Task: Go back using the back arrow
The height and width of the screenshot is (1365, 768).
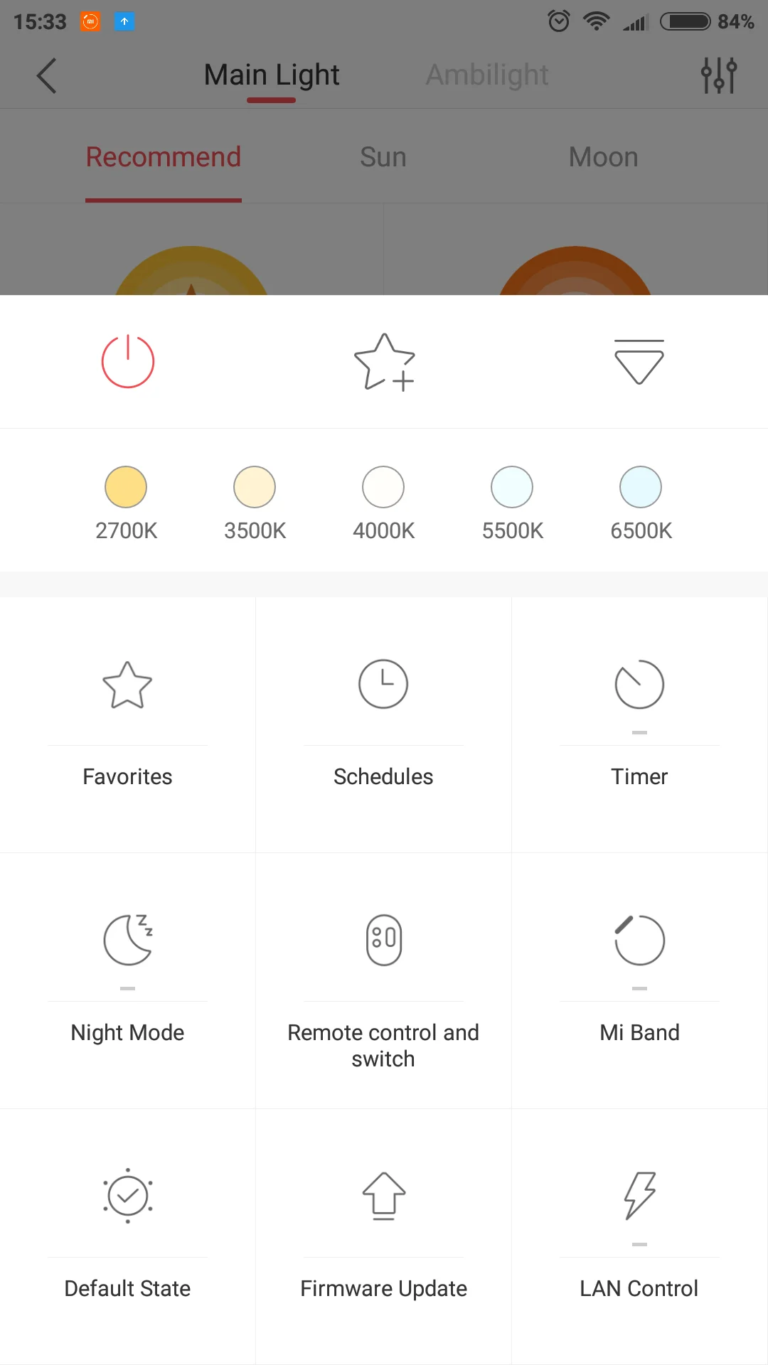Action: click(46, 75)
